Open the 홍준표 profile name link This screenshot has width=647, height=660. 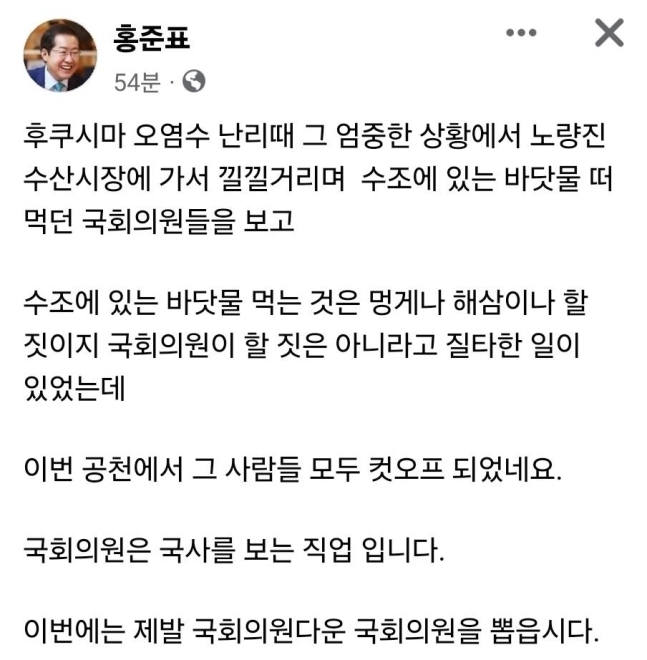point(151,38)
